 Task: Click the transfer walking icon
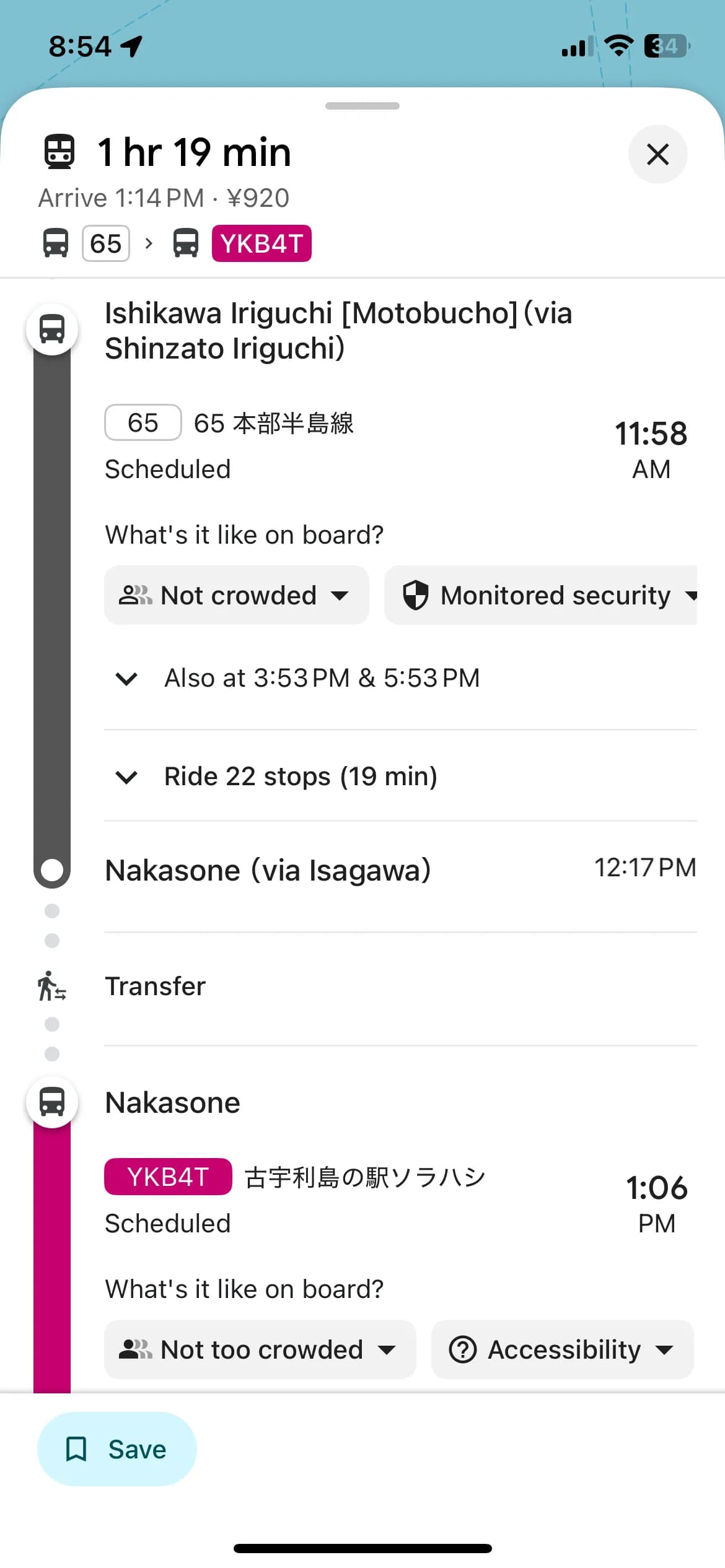point(52,988)
